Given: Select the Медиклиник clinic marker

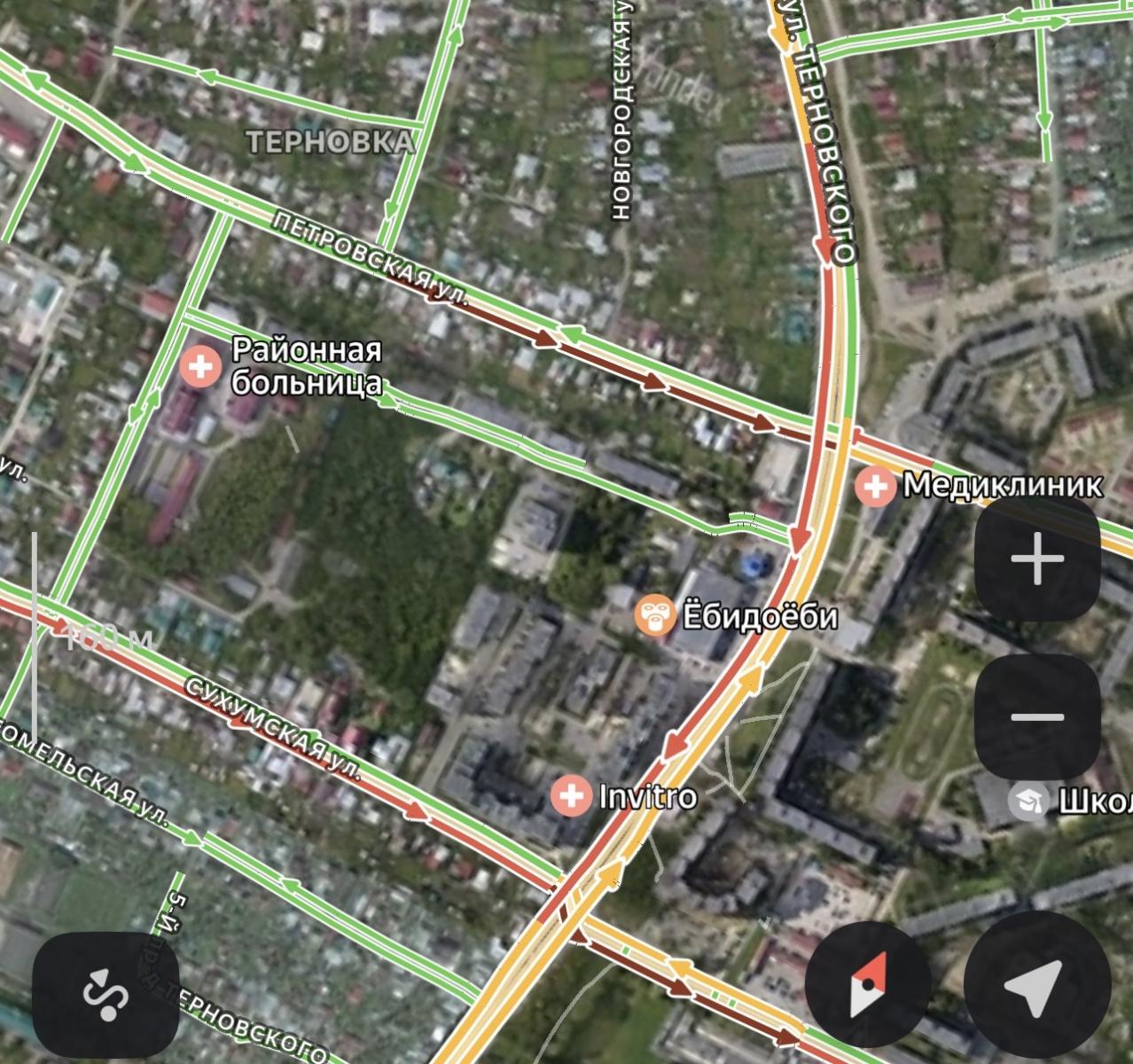Looking at the screenshot, I should [x=876, y=486].
